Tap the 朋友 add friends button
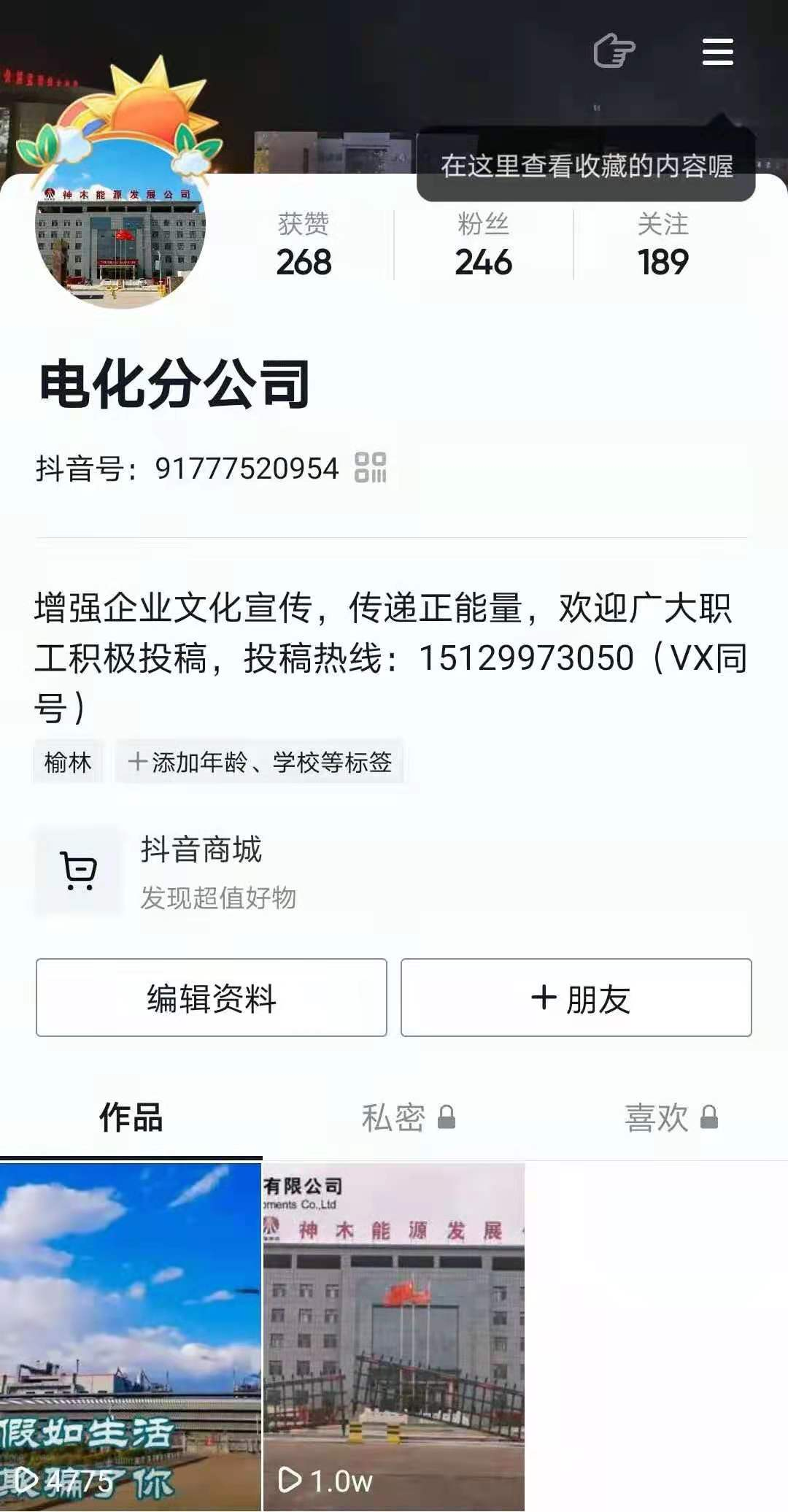 (576, 998)
